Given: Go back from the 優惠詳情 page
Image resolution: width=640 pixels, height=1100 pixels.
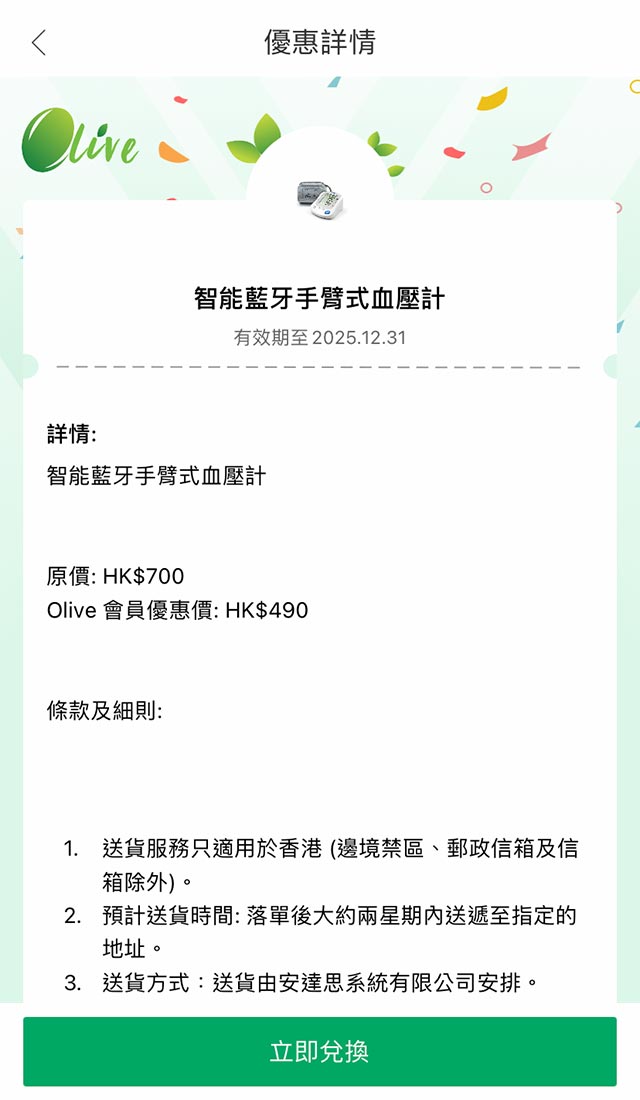Looking at the screenshot, I should coord(39,43).
